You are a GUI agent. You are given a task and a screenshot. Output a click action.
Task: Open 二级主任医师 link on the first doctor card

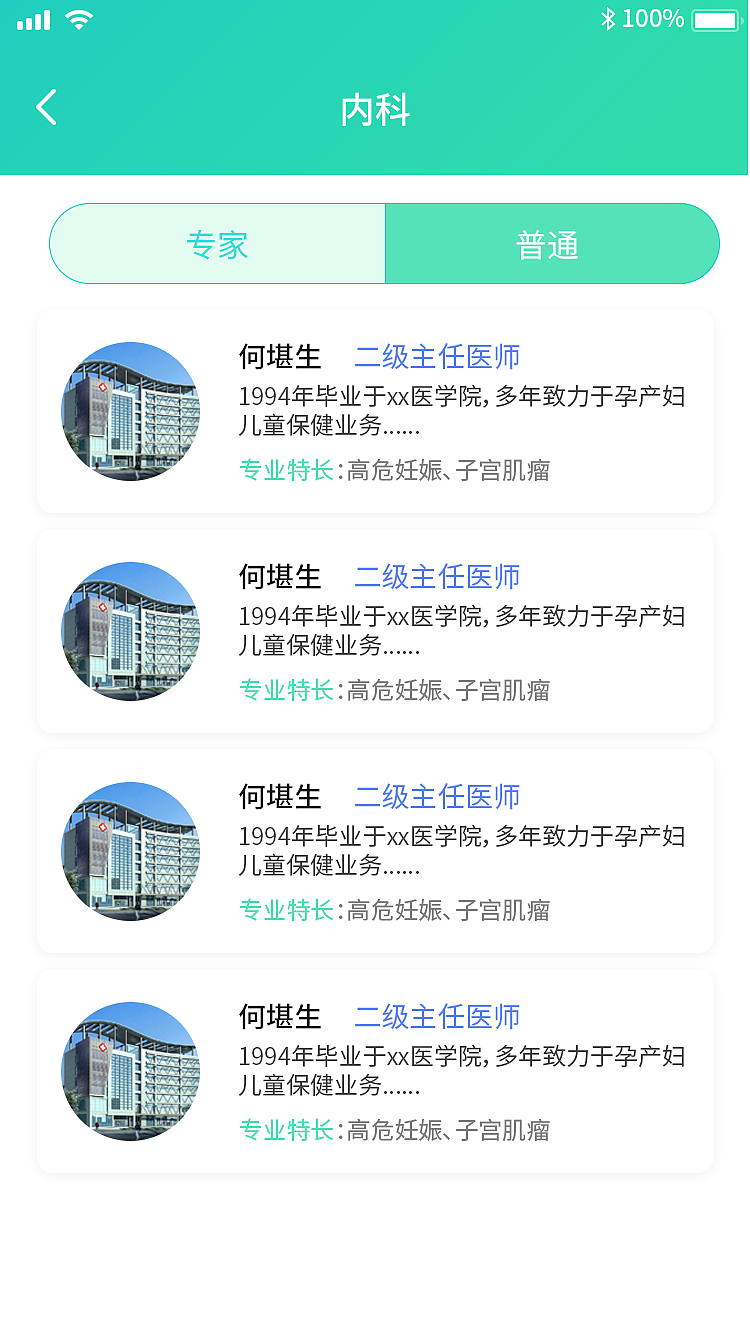tap(437, 357)
